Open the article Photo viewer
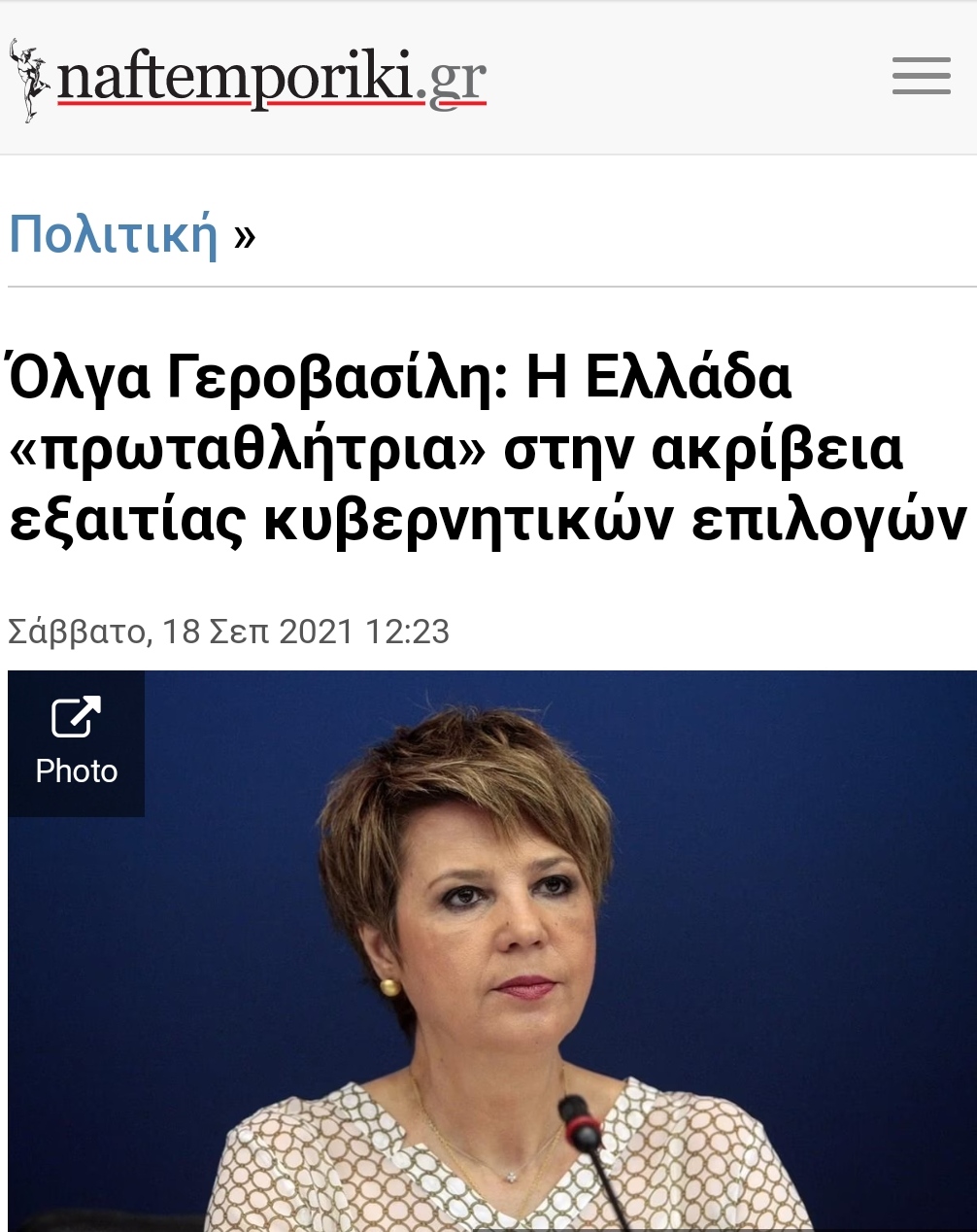This screenshot has height=1232, width=977. pyautogui.click(x=77, y=743)
